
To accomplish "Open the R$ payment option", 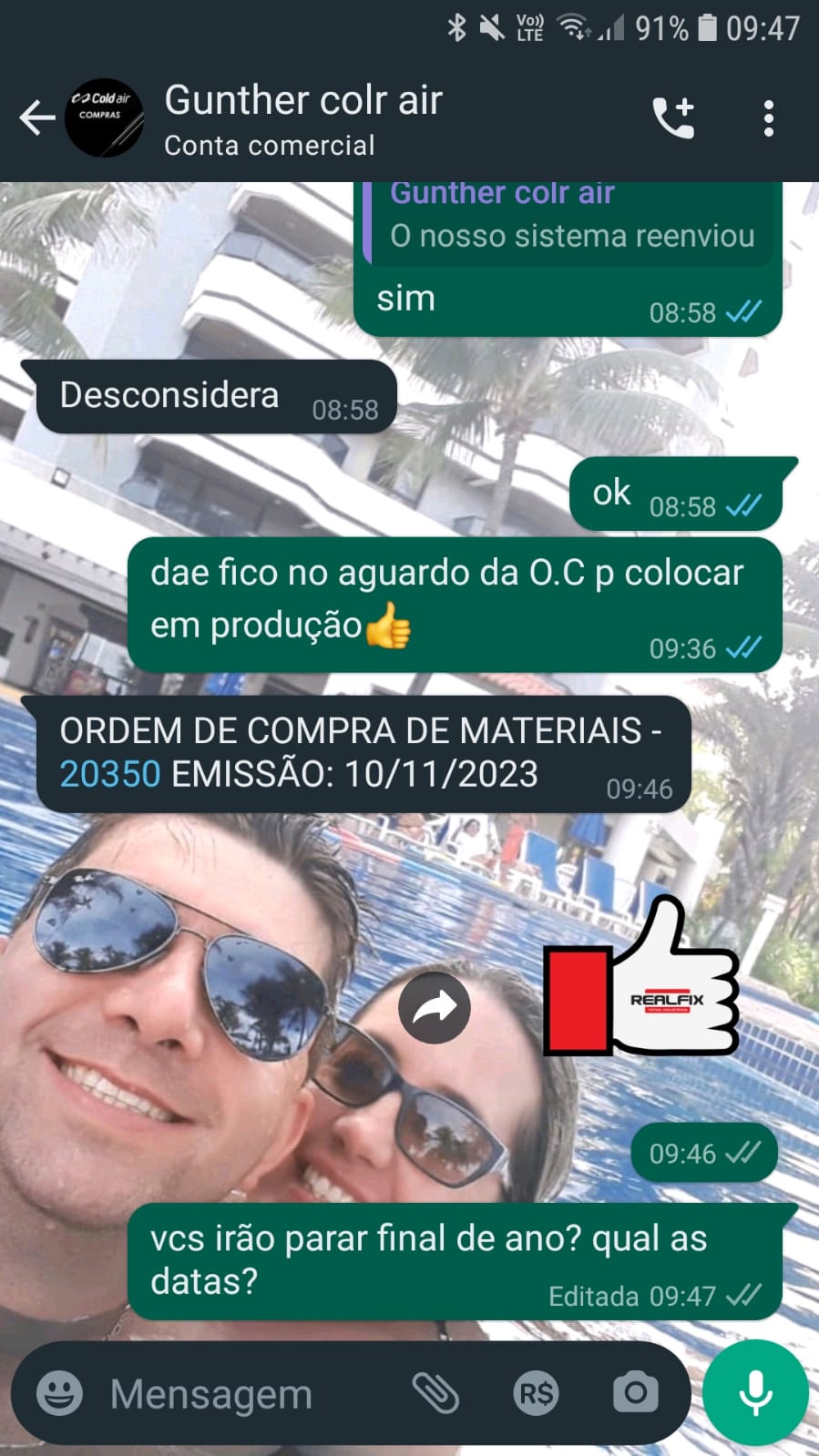I will pos(536,1393).
